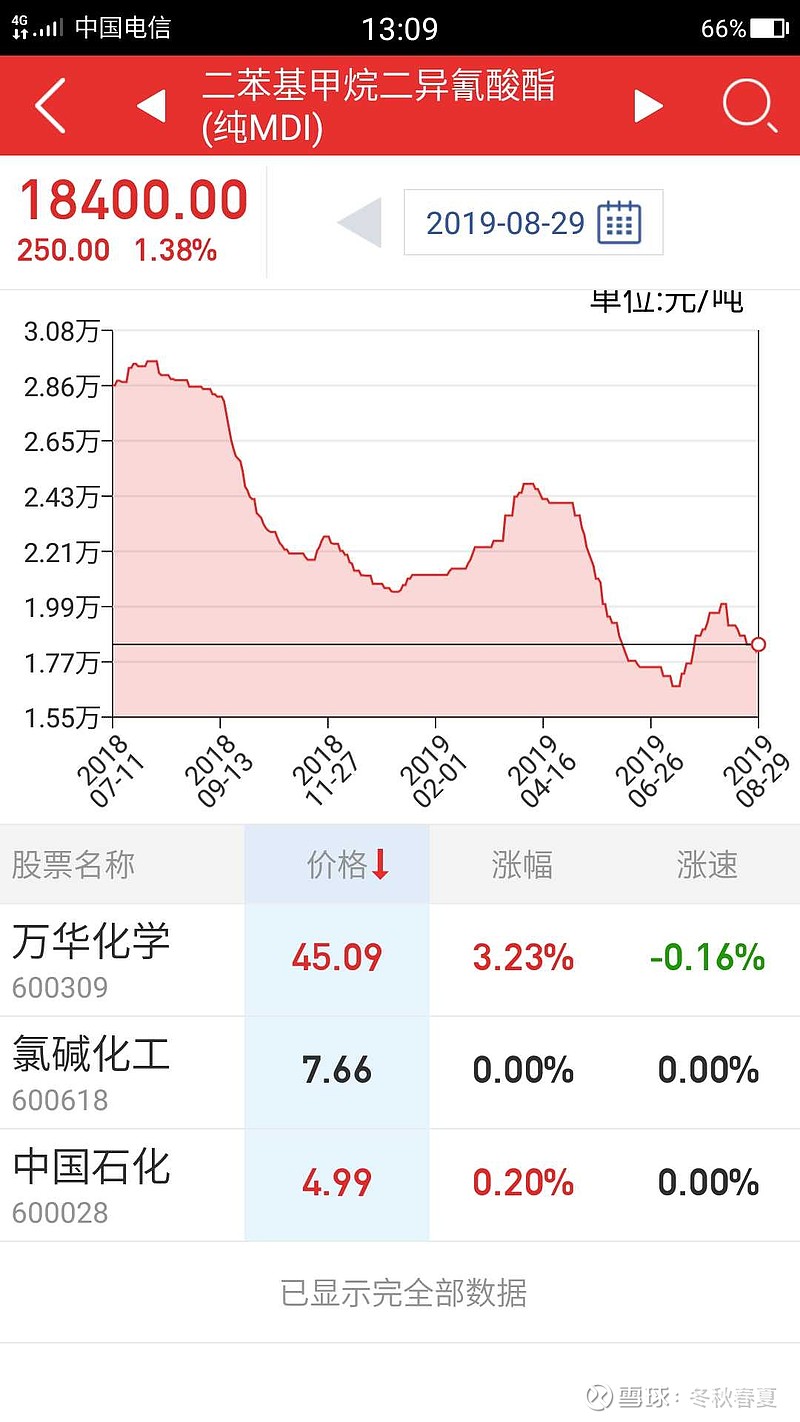Tap the product title 纯MDI
The height and width of the screenshot is (1422, 800).
click(380, 105)
